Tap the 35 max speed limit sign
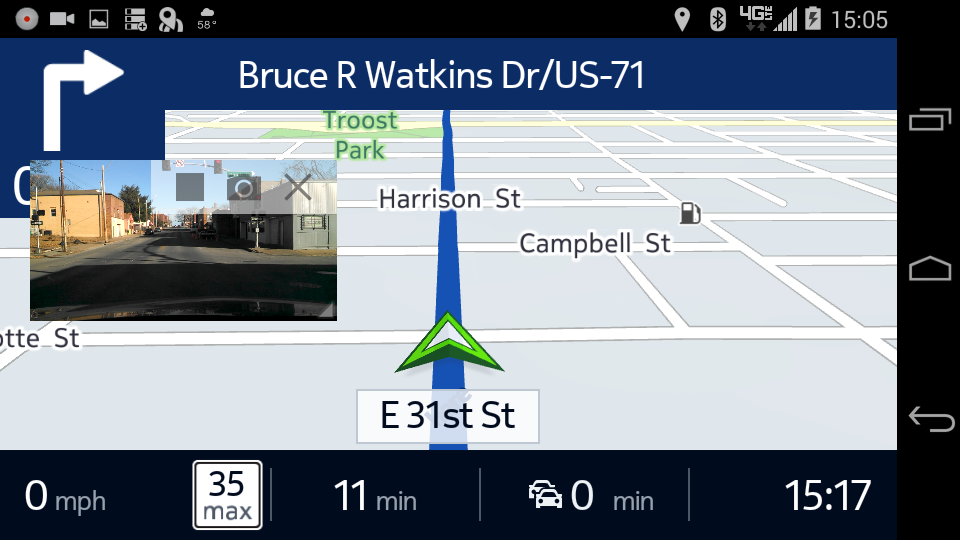This screenshot has width=960, height=540. click(x=228, y=495)
